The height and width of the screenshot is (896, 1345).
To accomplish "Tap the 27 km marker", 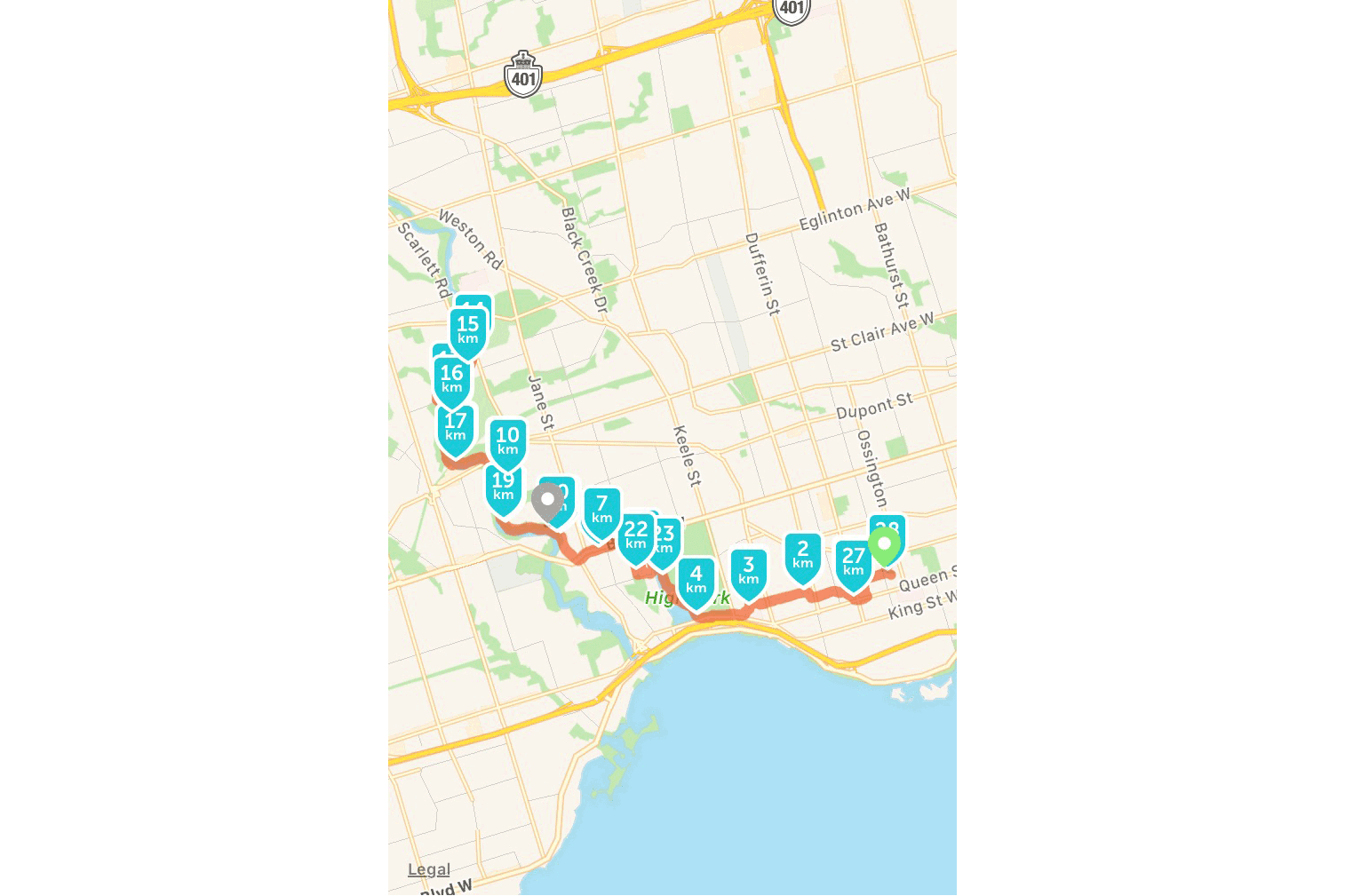I will [x=854, y=562].
